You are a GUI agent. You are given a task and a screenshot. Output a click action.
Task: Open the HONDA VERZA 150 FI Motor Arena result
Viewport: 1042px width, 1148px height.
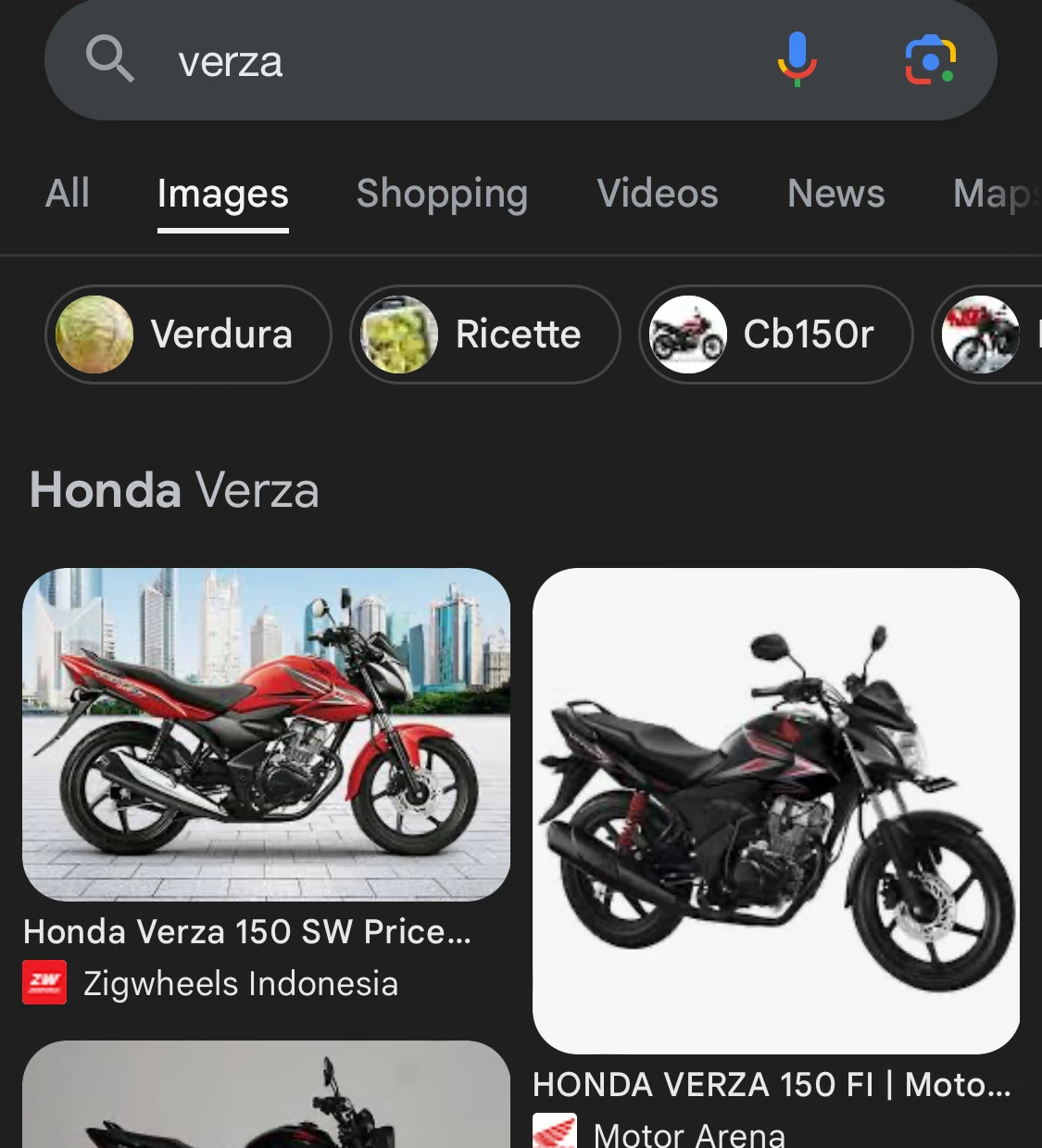click(x=776, y=811)
